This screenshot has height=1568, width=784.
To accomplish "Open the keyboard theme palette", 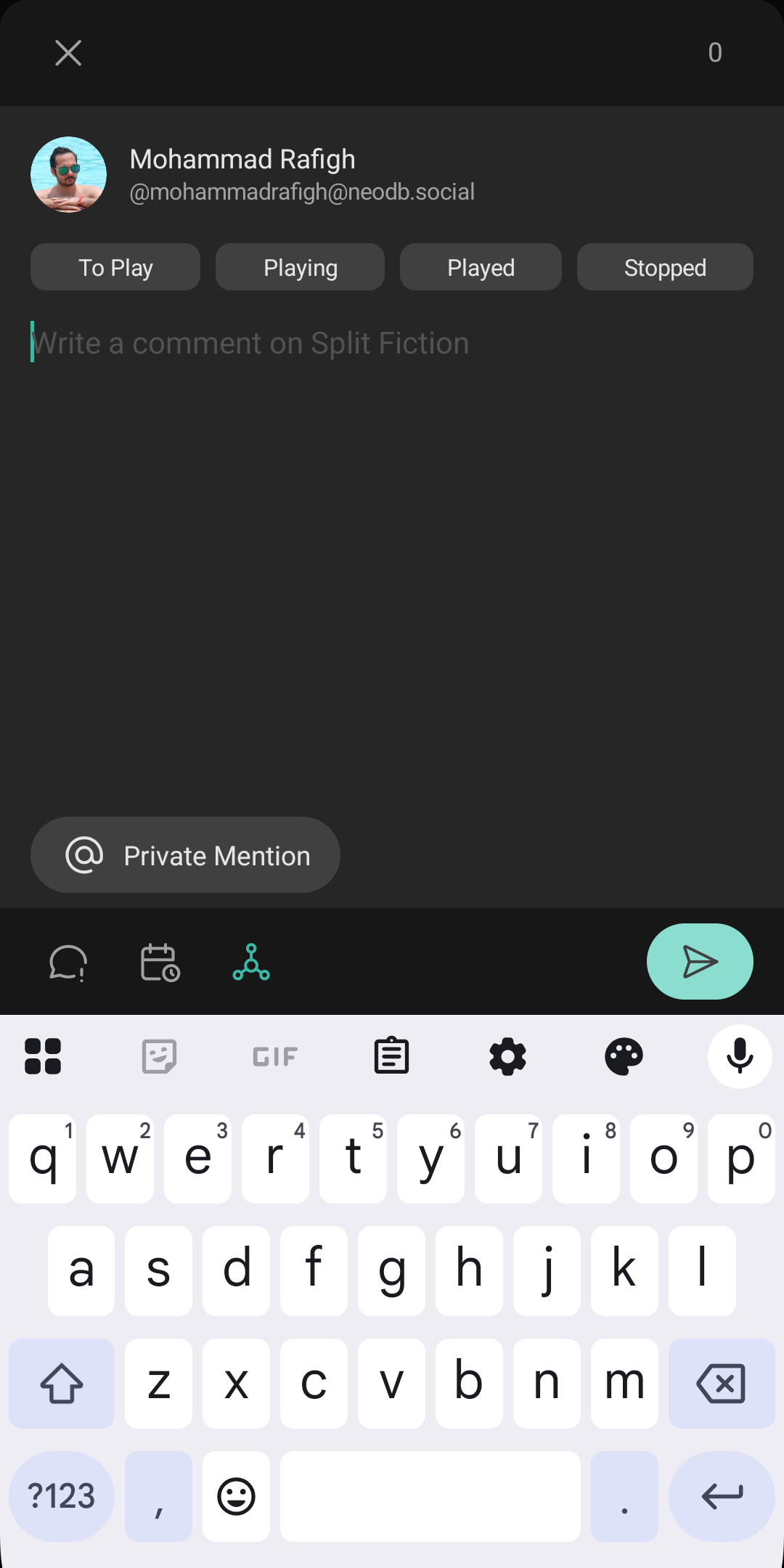I will [x=624, y=1056].
